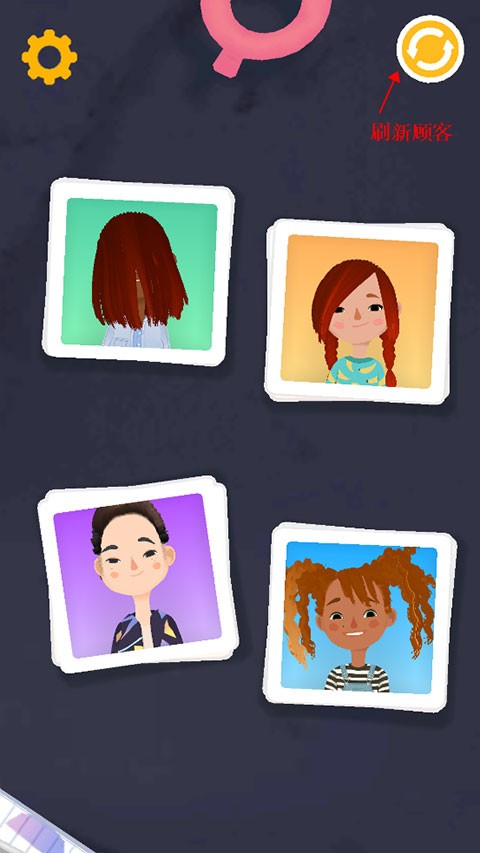
Task: Pick the customer on the purple photo
Action: click(138, 574)
